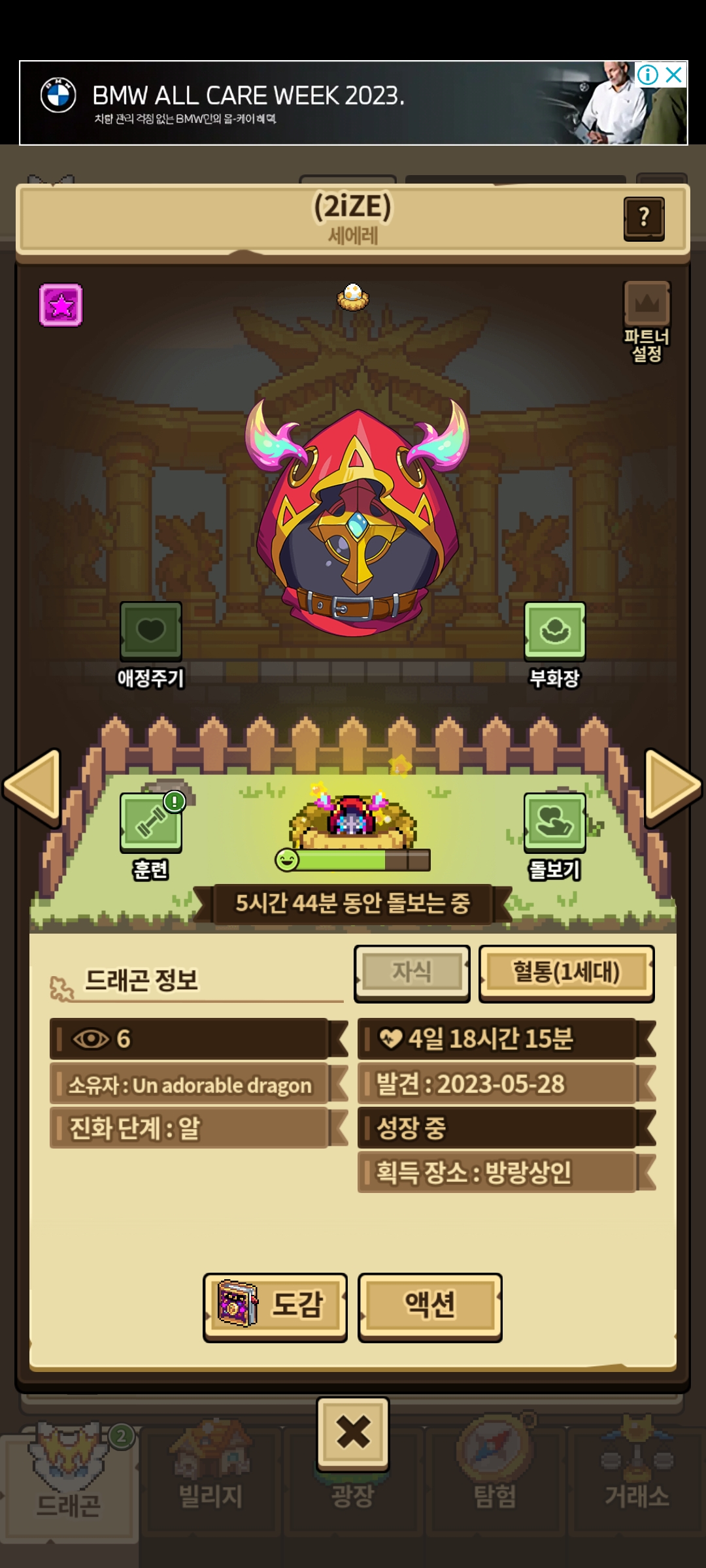Open the question mark help button
Screen dimensions: 706x1568
pos(644,219)
